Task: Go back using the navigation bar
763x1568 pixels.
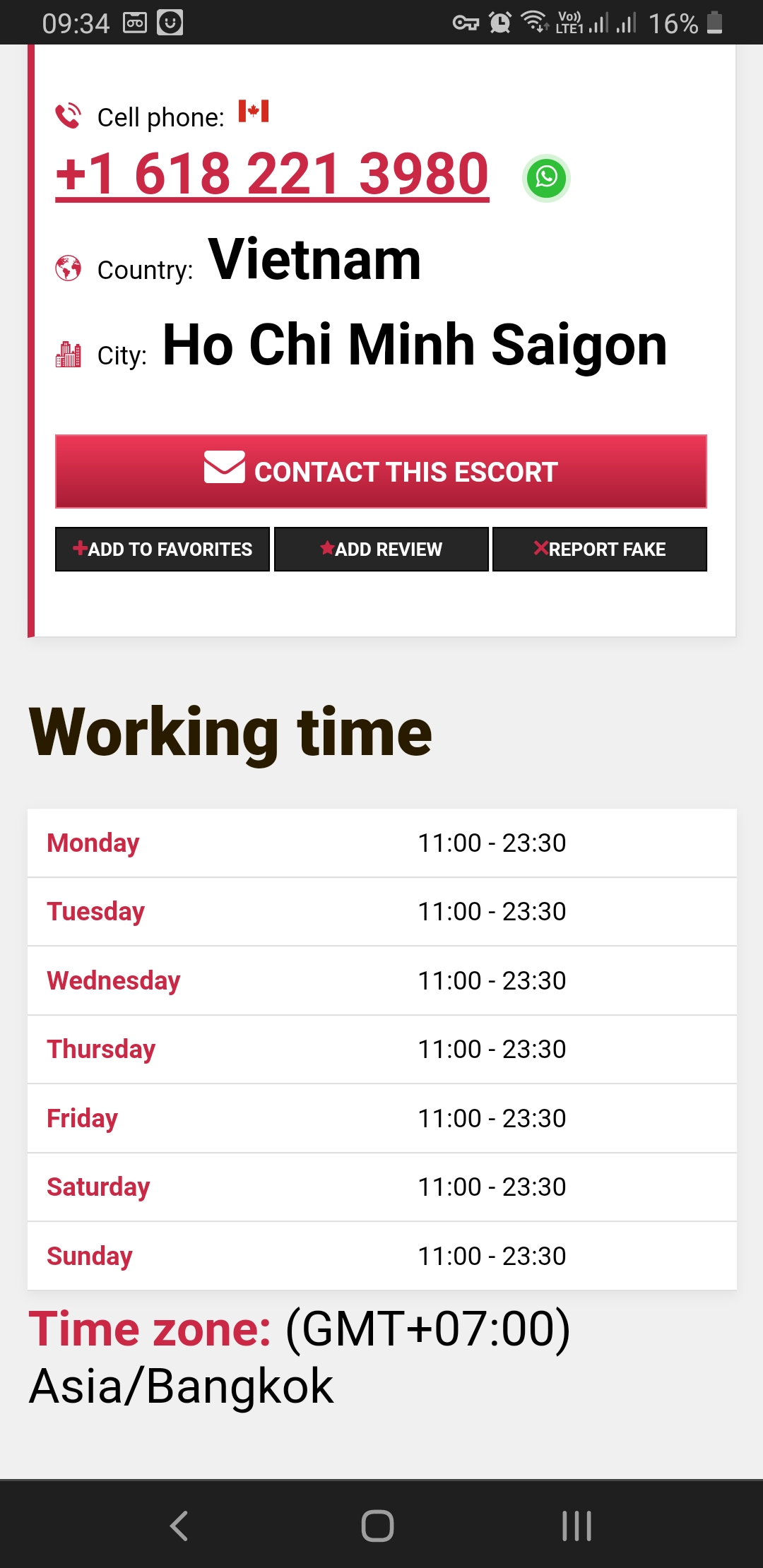Action: tap(179, 1526)
